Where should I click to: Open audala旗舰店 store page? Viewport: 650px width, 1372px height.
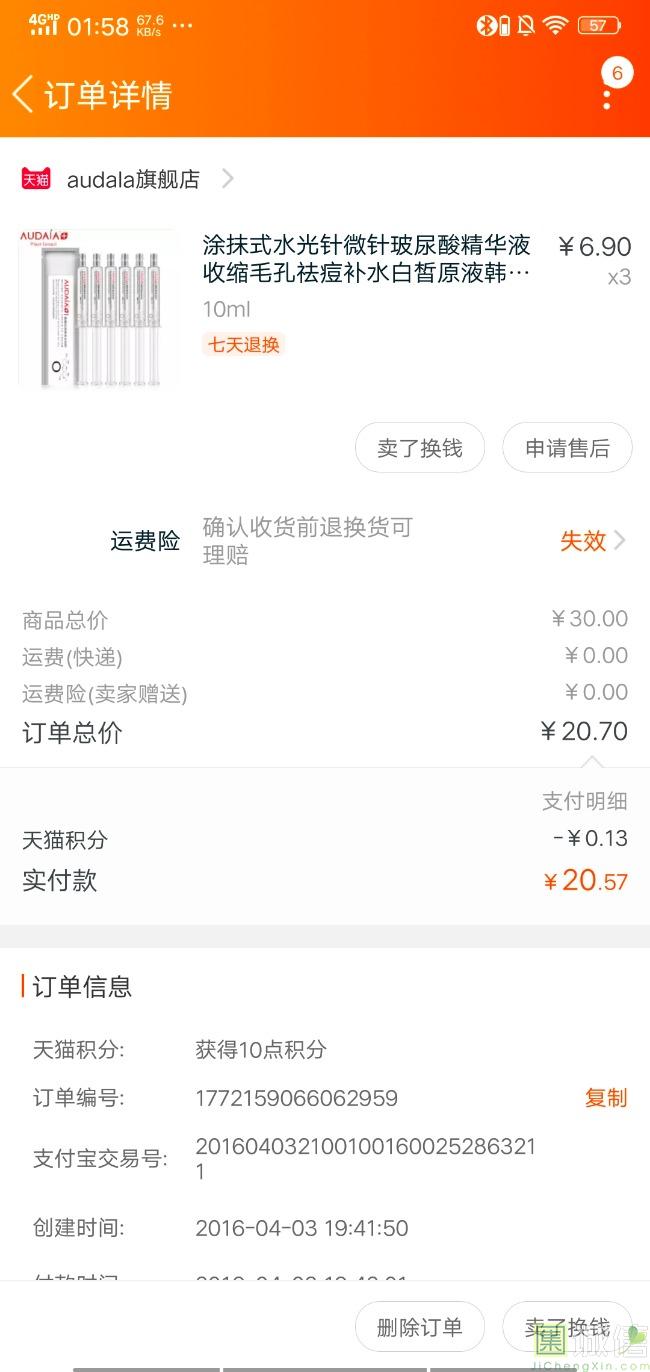click(x=133, y=180)
